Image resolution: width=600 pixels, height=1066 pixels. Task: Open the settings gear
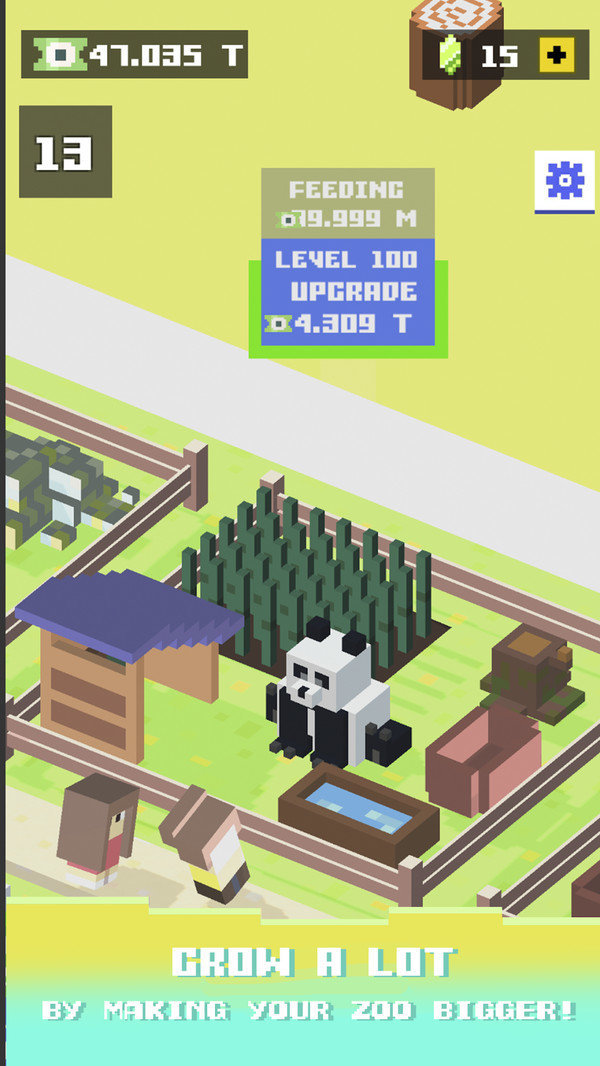(564, 181)
